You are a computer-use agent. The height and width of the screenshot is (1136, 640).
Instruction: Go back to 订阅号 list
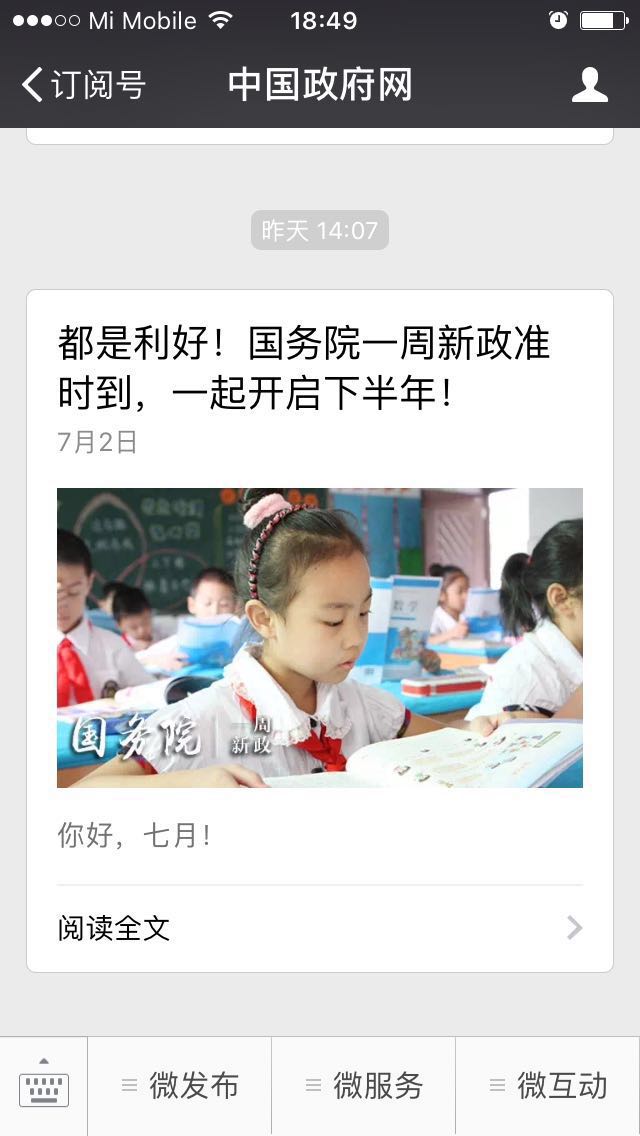click(83, 85)
